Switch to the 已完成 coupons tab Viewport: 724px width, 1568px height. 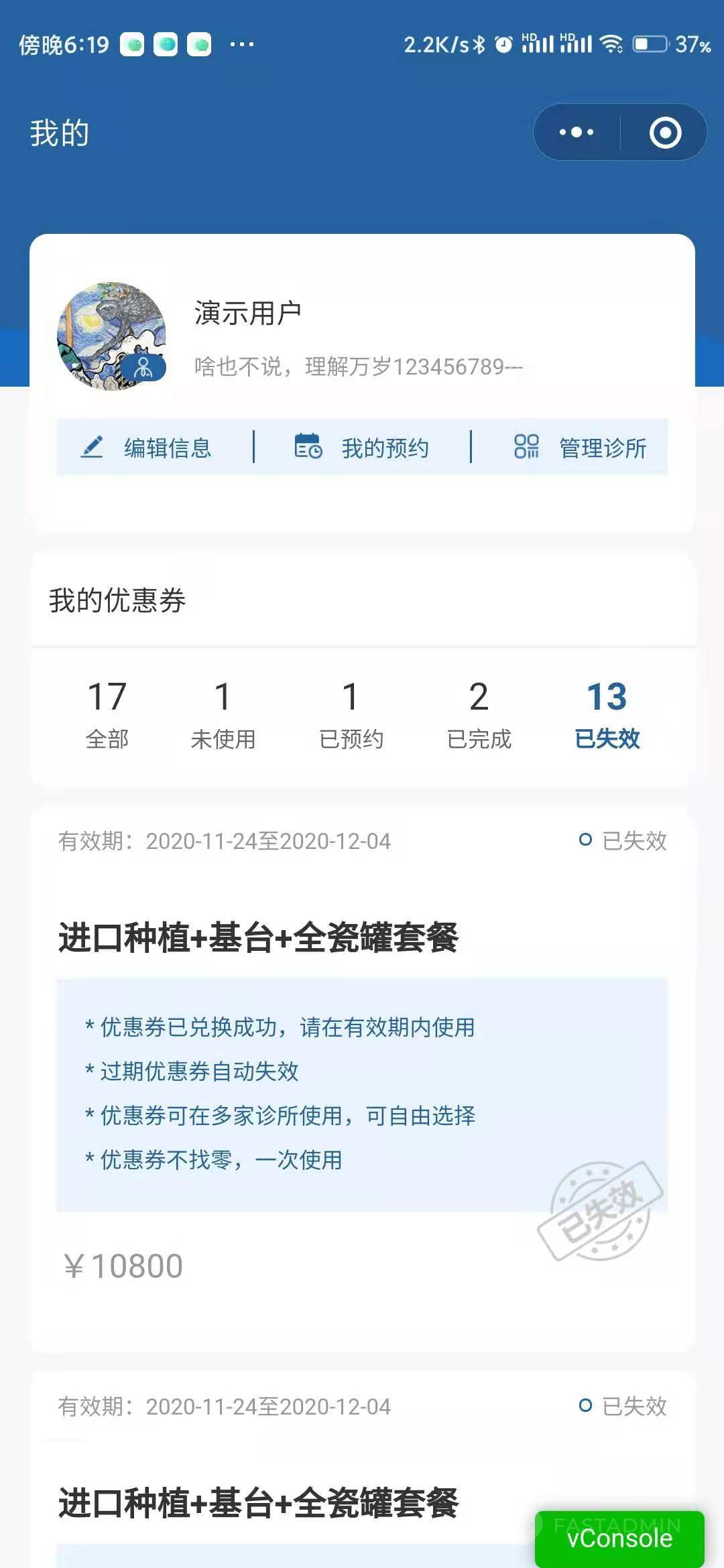[x=479, y=714]
